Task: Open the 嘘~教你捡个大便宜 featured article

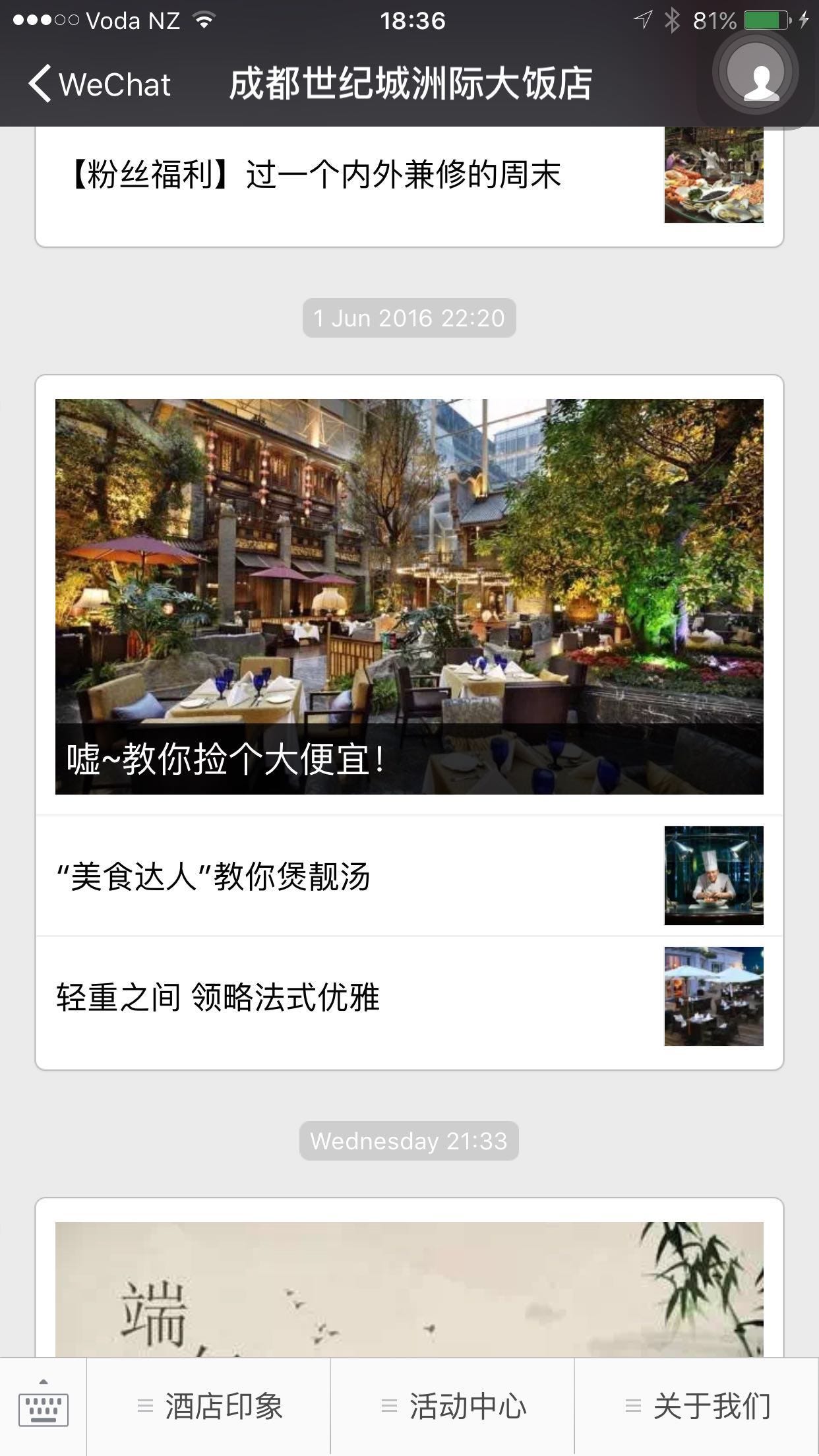Action: click(x=409, y=595)
